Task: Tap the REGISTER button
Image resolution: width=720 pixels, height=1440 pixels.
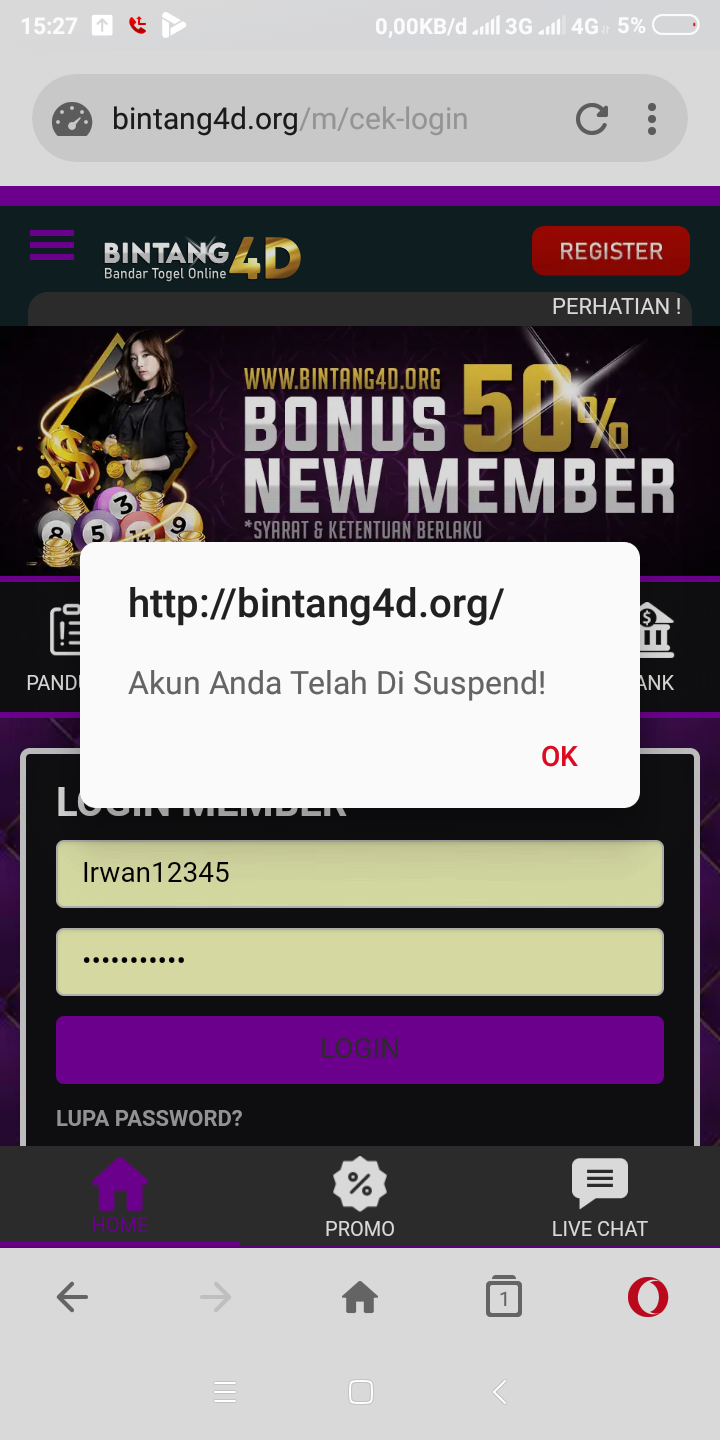Action: [x=611, y=250]
